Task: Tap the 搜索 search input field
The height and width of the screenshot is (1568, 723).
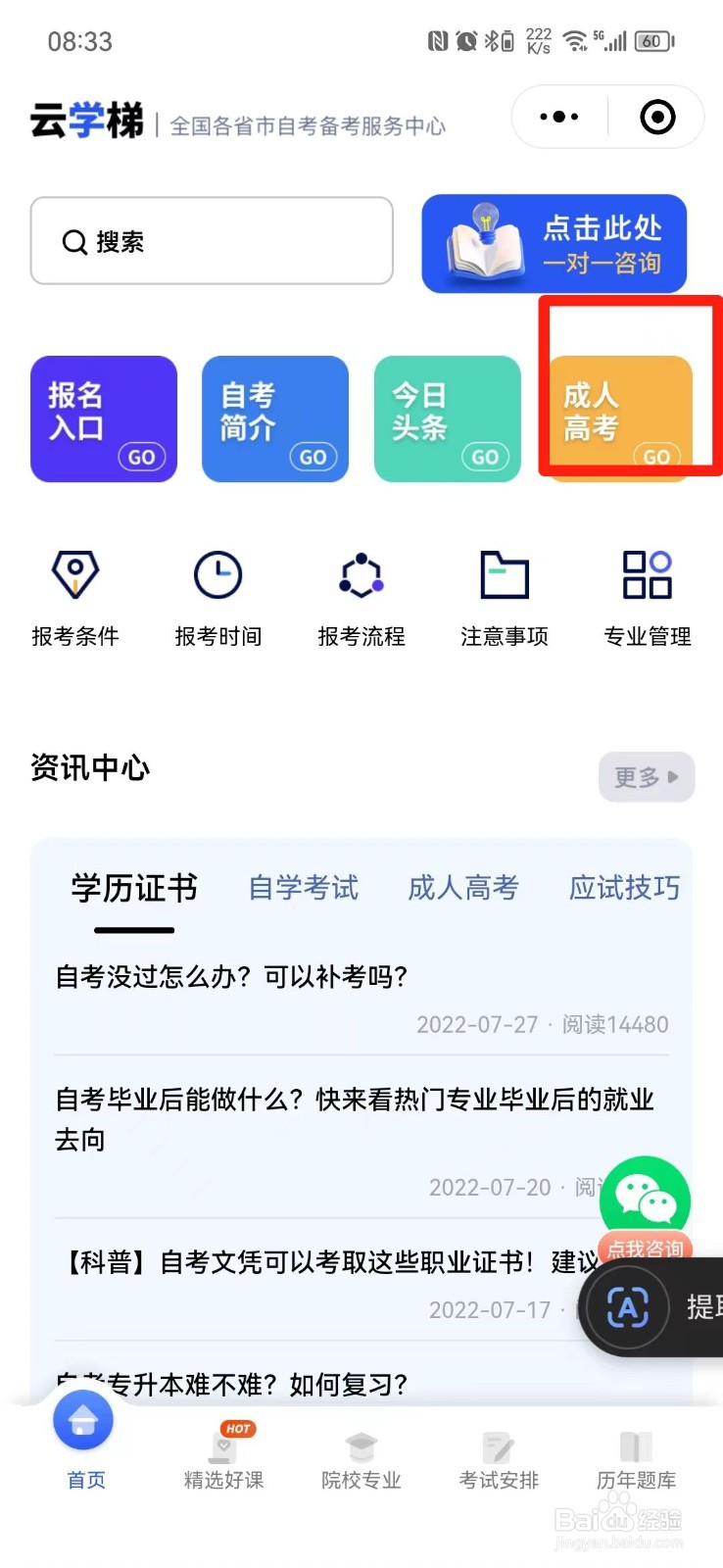Action: 211,241
